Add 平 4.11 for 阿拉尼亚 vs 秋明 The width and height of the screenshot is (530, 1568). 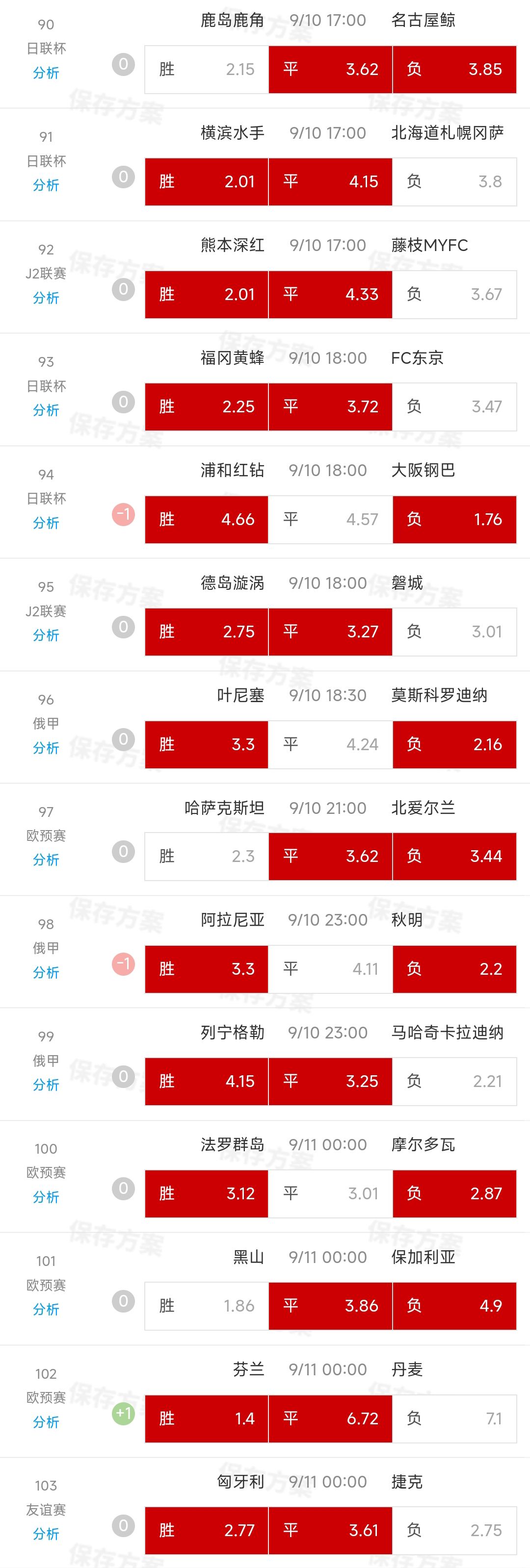330,969
